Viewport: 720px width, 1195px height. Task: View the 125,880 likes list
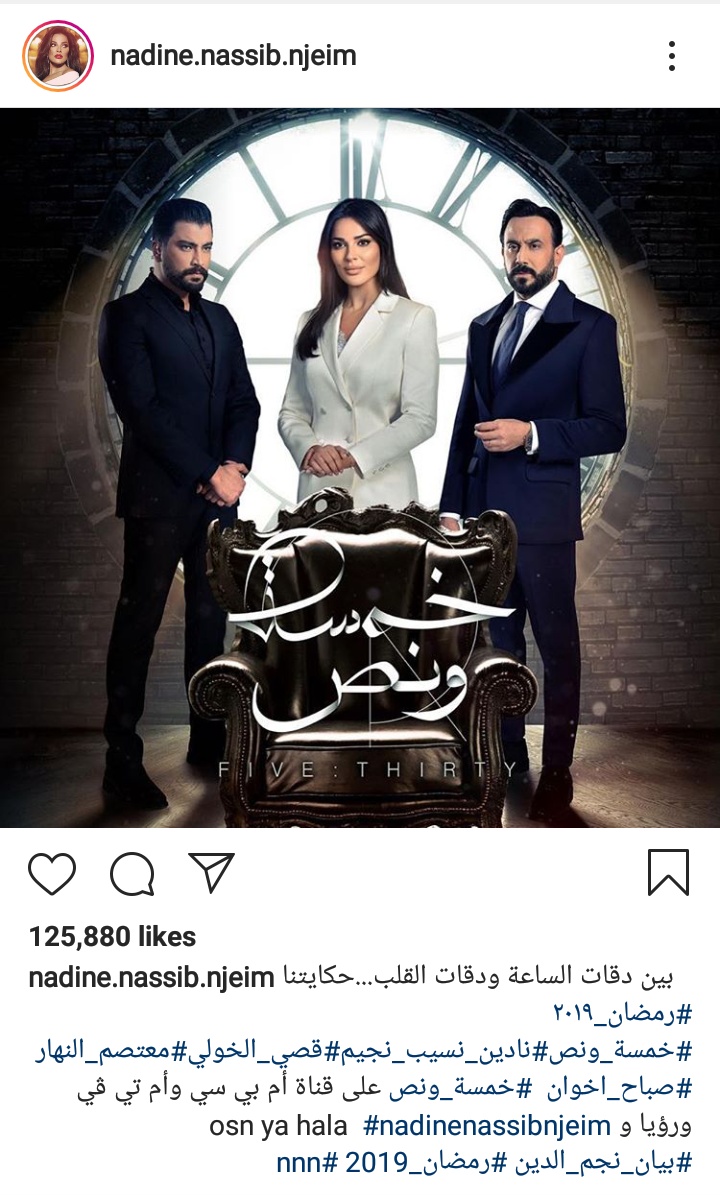pos(113,937)
